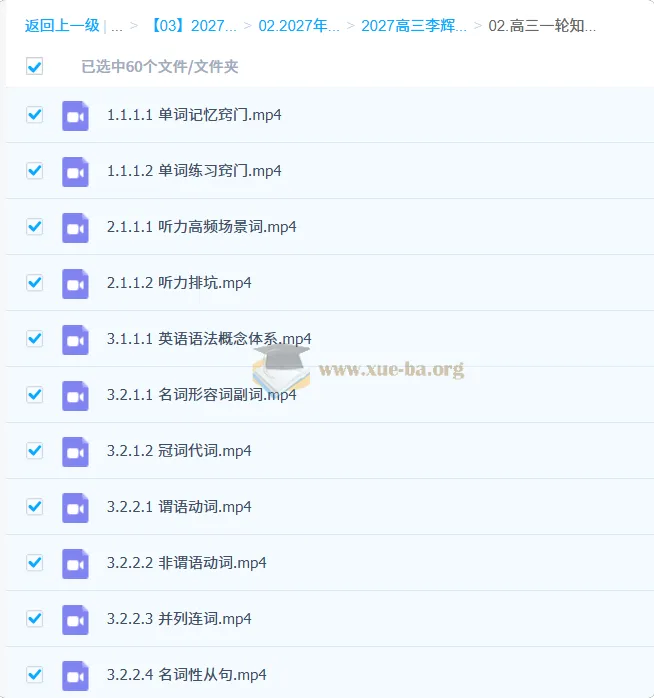Uncheck 3.2.1.1 名词形容词副词.mp4
The image size is (654, 698).
point(34,395)
